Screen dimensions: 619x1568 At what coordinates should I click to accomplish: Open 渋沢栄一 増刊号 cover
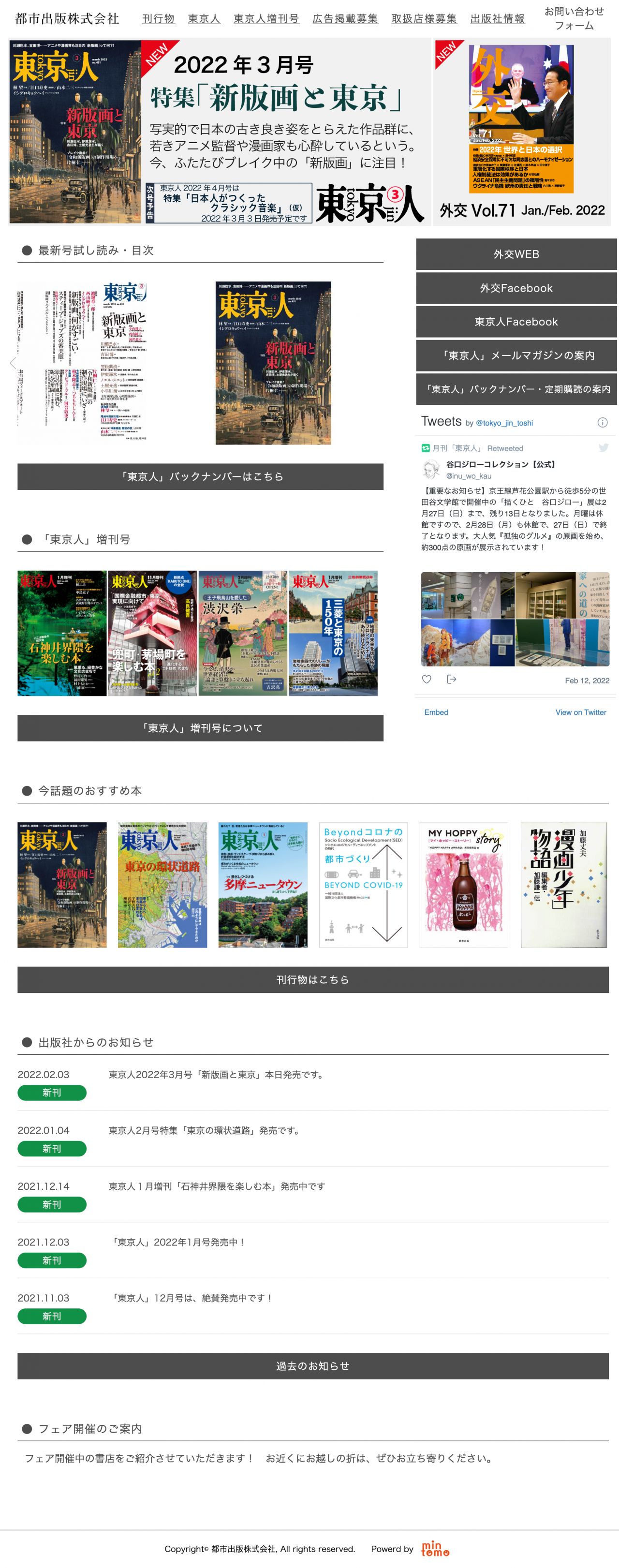242,633
